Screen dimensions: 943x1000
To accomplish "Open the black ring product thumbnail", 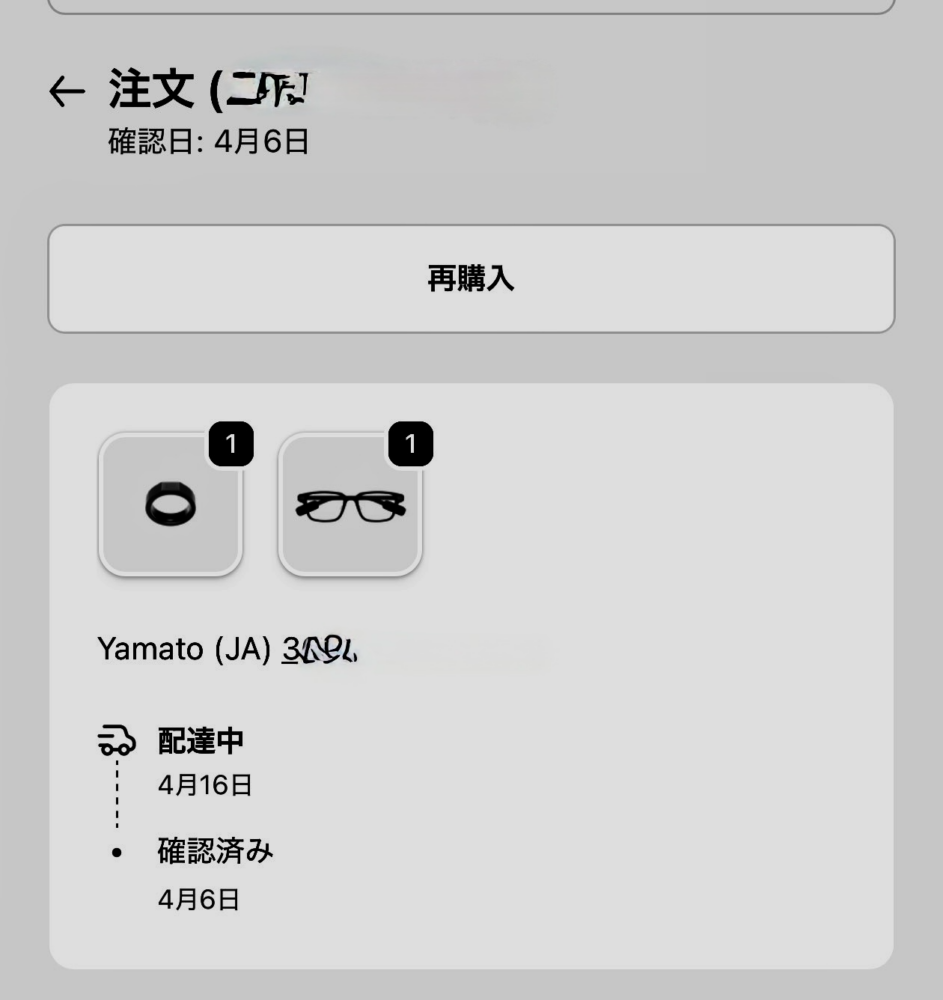I will (x=170, y=506).
